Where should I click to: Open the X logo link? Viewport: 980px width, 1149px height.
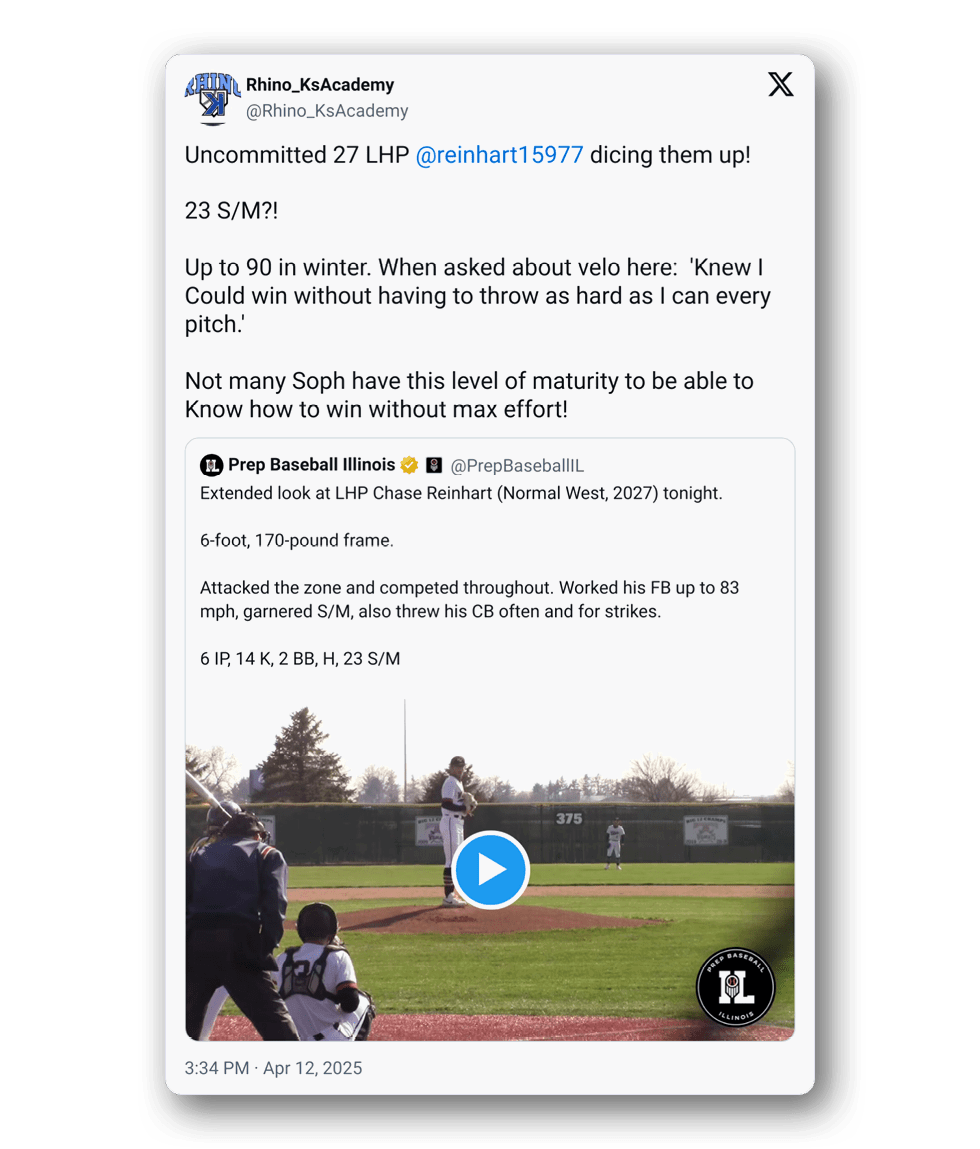click(x=781, y=85)
